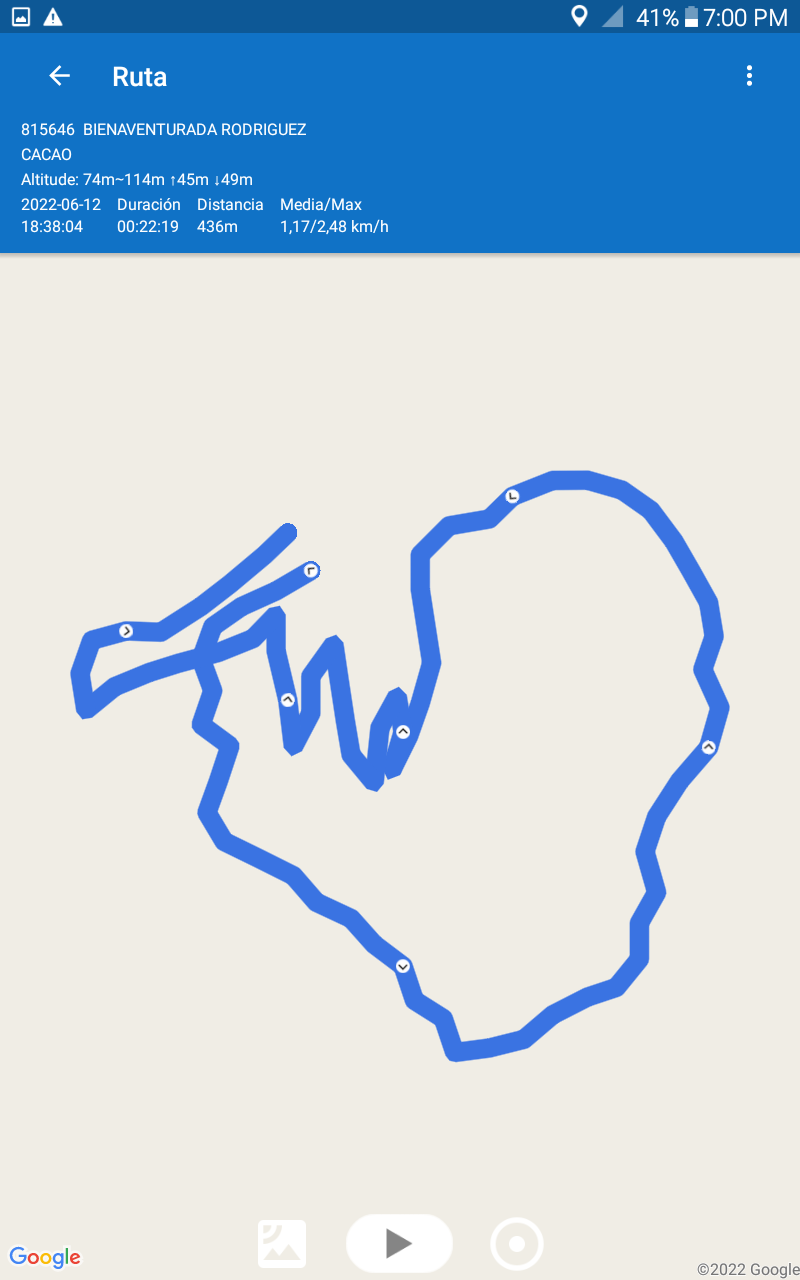Tap the circular target icon beside play
This screenshot has width=800, height=1280.
517,1244
